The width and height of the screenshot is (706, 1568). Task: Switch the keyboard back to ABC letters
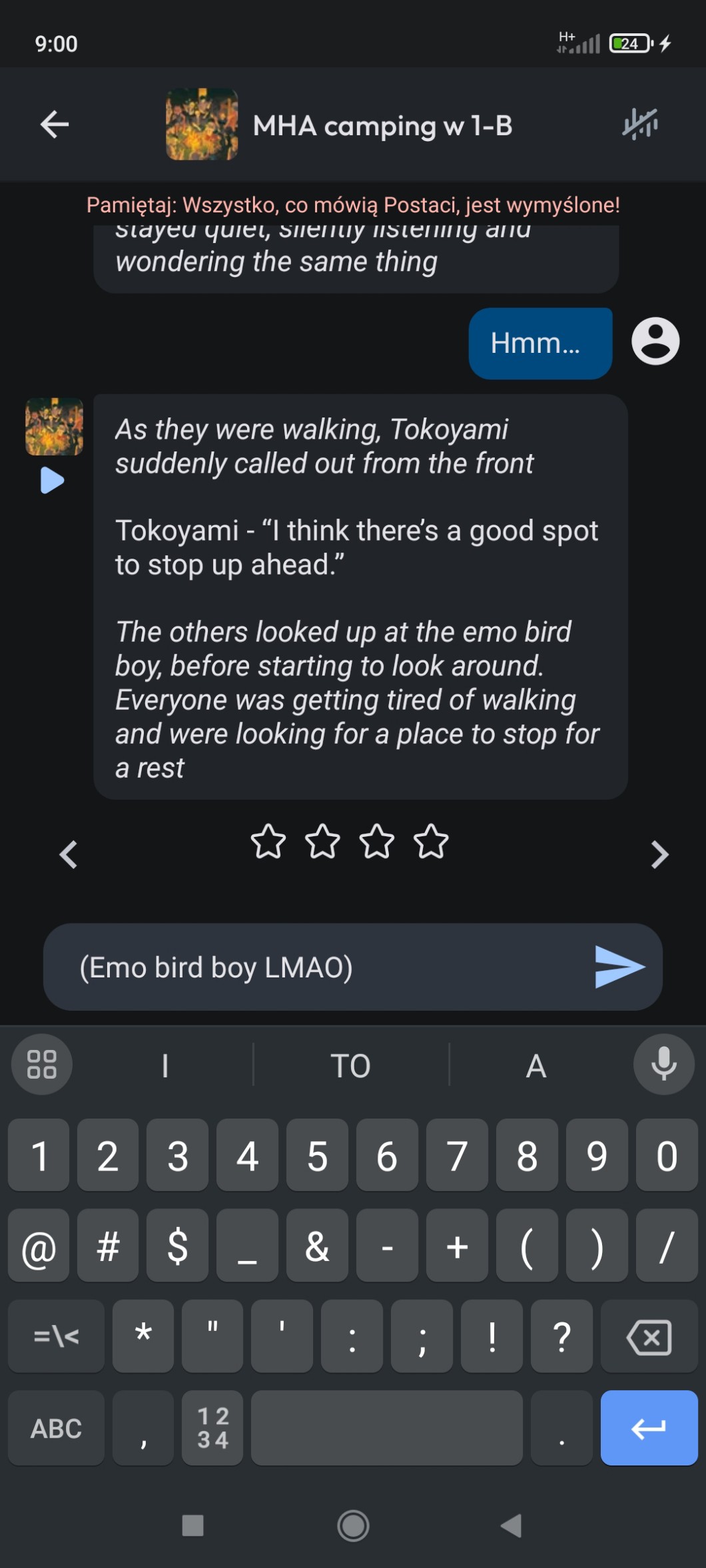(56, 1428)
